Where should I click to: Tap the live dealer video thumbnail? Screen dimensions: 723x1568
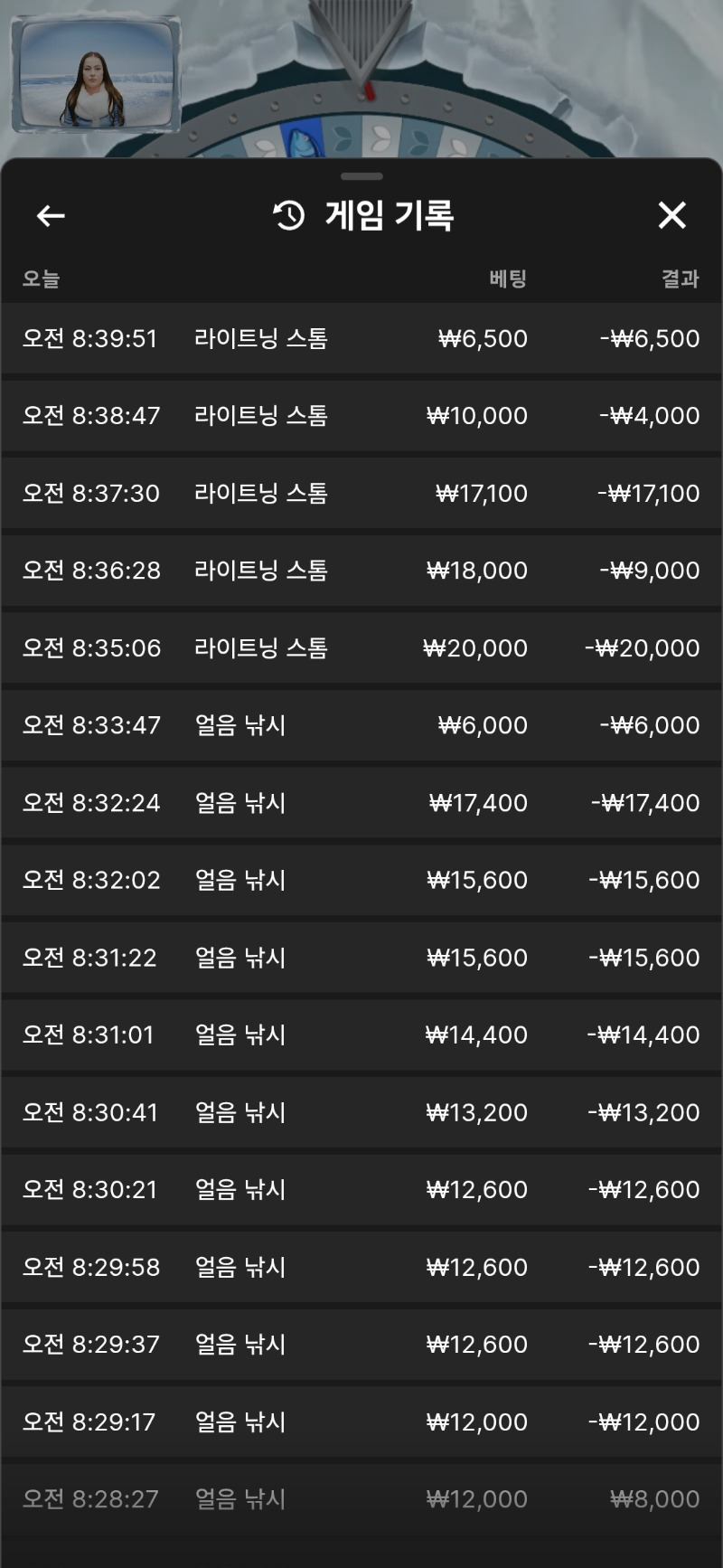coord(96,76)
